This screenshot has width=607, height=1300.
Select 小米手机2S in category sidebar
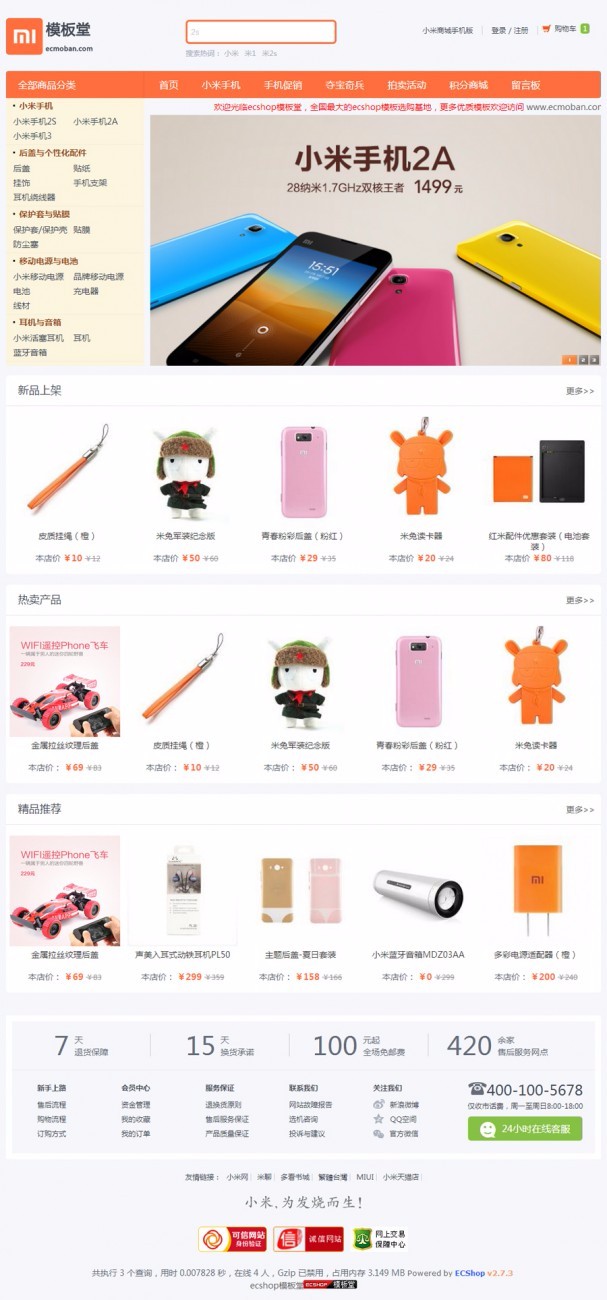click(35, 121)
